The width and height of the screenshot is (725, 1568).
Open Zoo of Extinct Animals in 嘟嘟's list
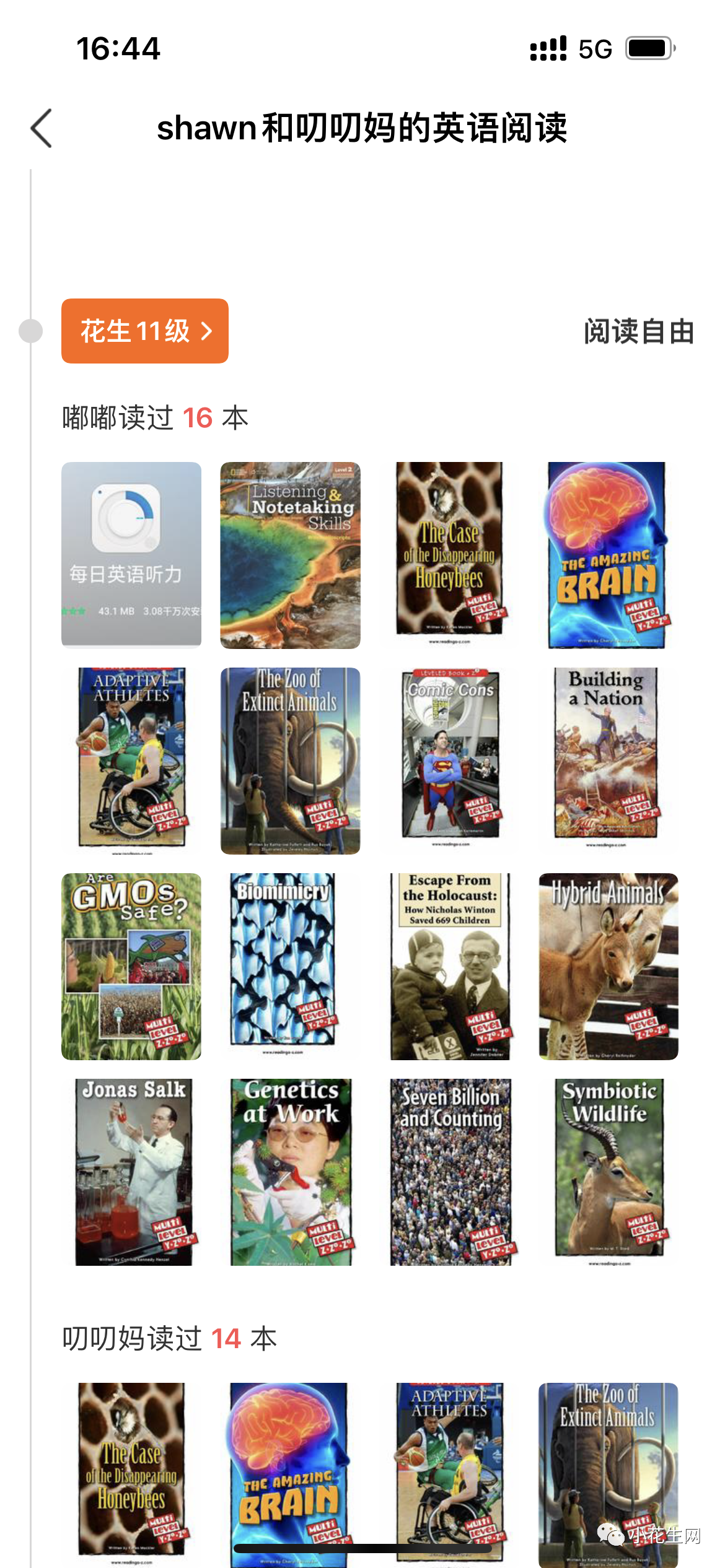coord(290,760)
